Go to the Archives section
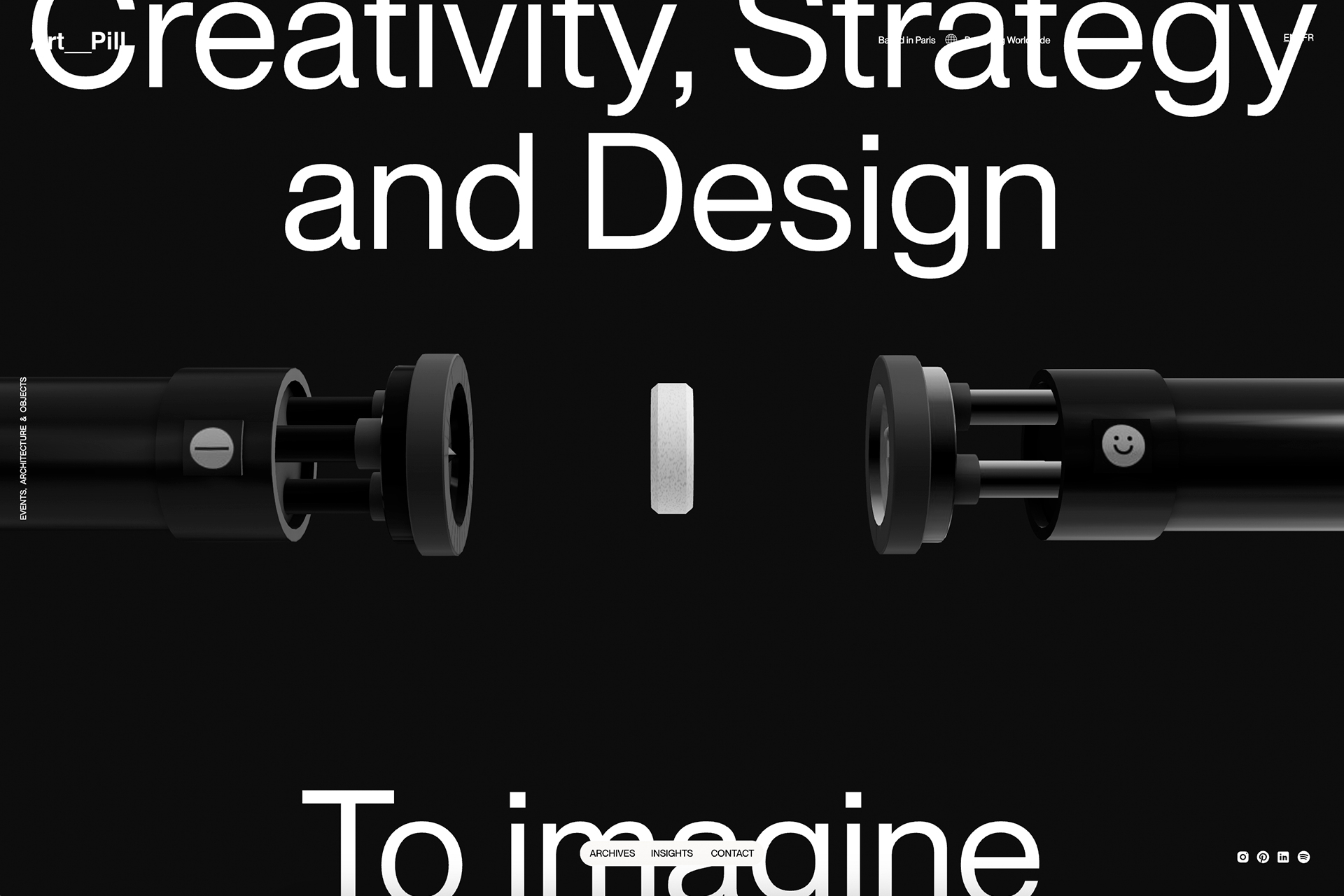 click(x=612, y=853)
